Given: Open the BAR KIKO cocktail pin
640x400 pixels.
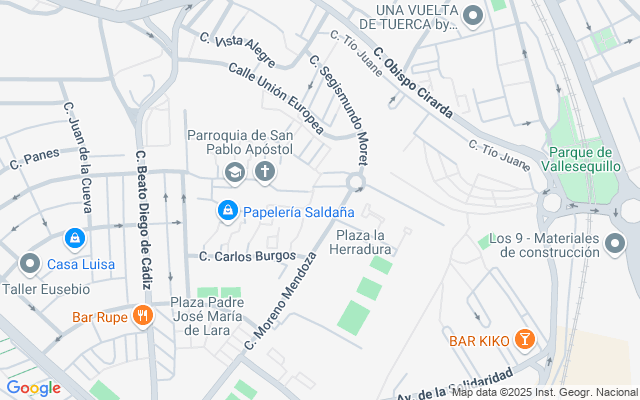Looking at the screenshot, I should (x=523, y=340).
